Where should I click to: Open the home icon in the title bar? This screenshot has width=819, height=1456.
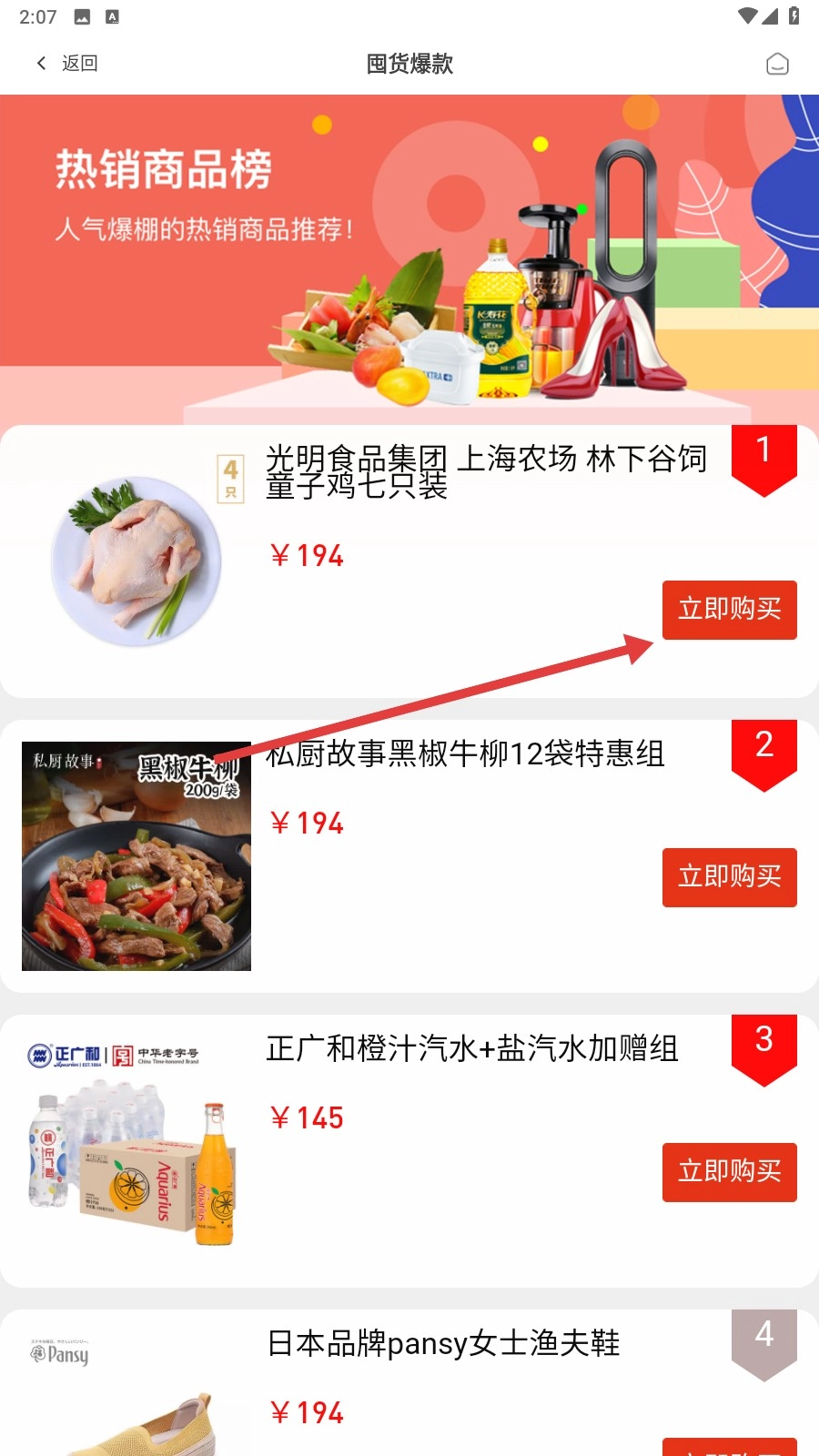(x=777, y=64)
